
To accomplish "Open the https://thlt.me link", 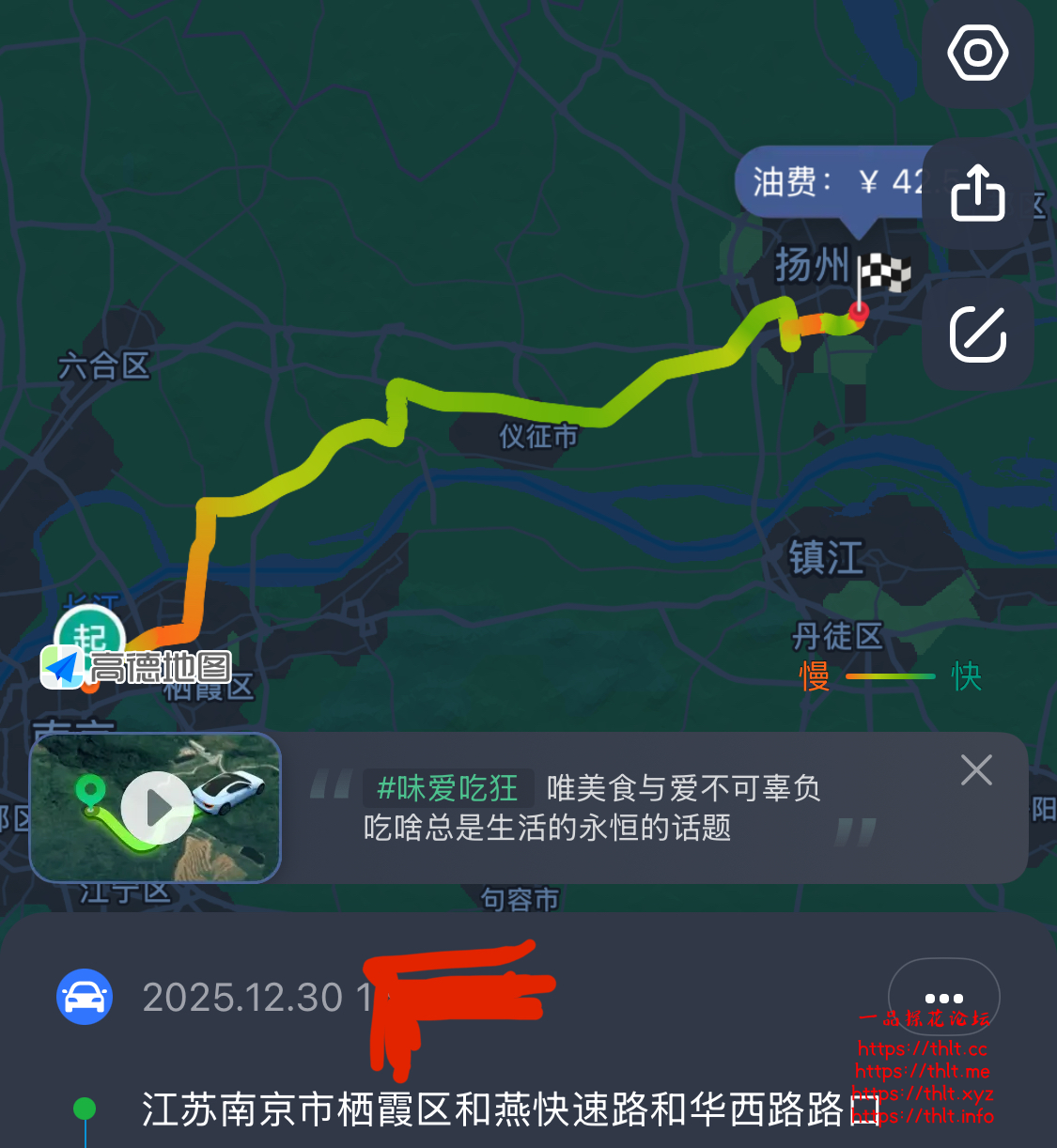I will (925, 1071).
